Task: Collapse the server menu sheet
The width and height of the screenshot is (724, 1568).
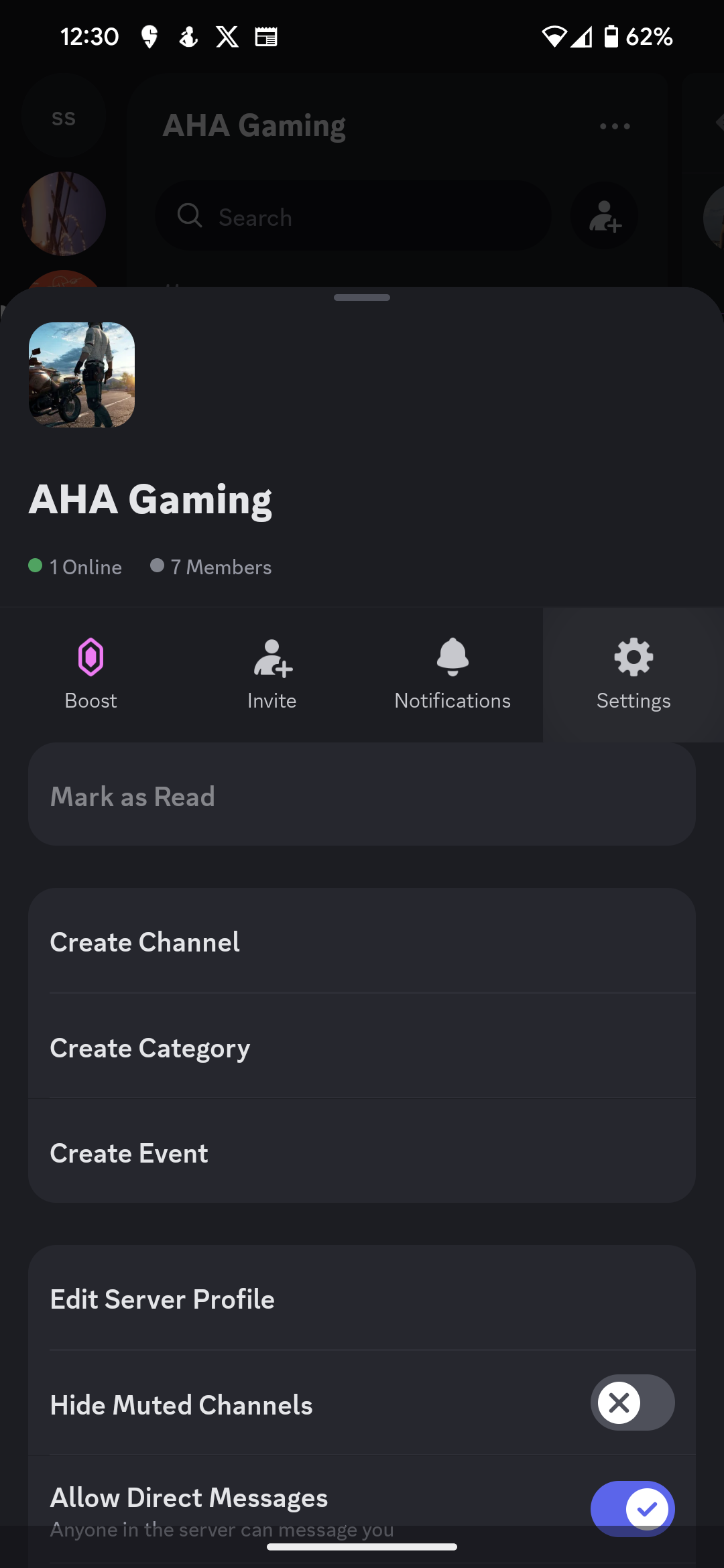Action: click(361, 297)
